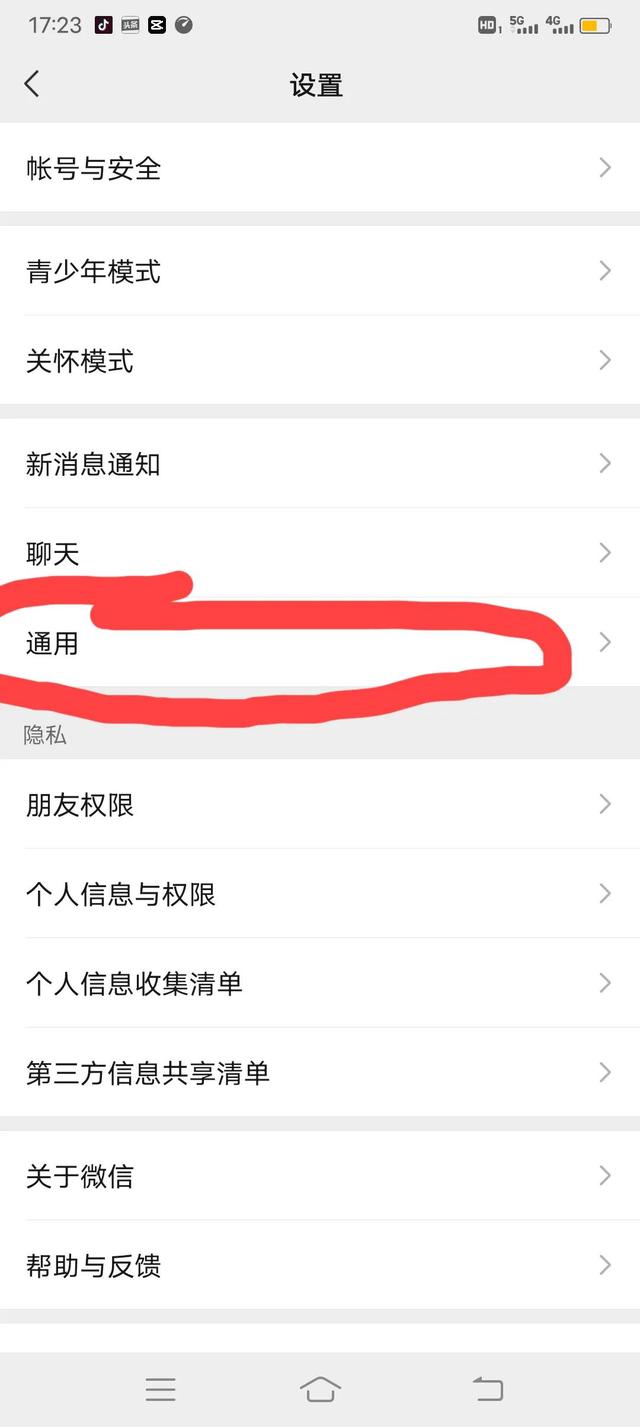View 第三方信息共享清单

click(x=320, y=1073)
